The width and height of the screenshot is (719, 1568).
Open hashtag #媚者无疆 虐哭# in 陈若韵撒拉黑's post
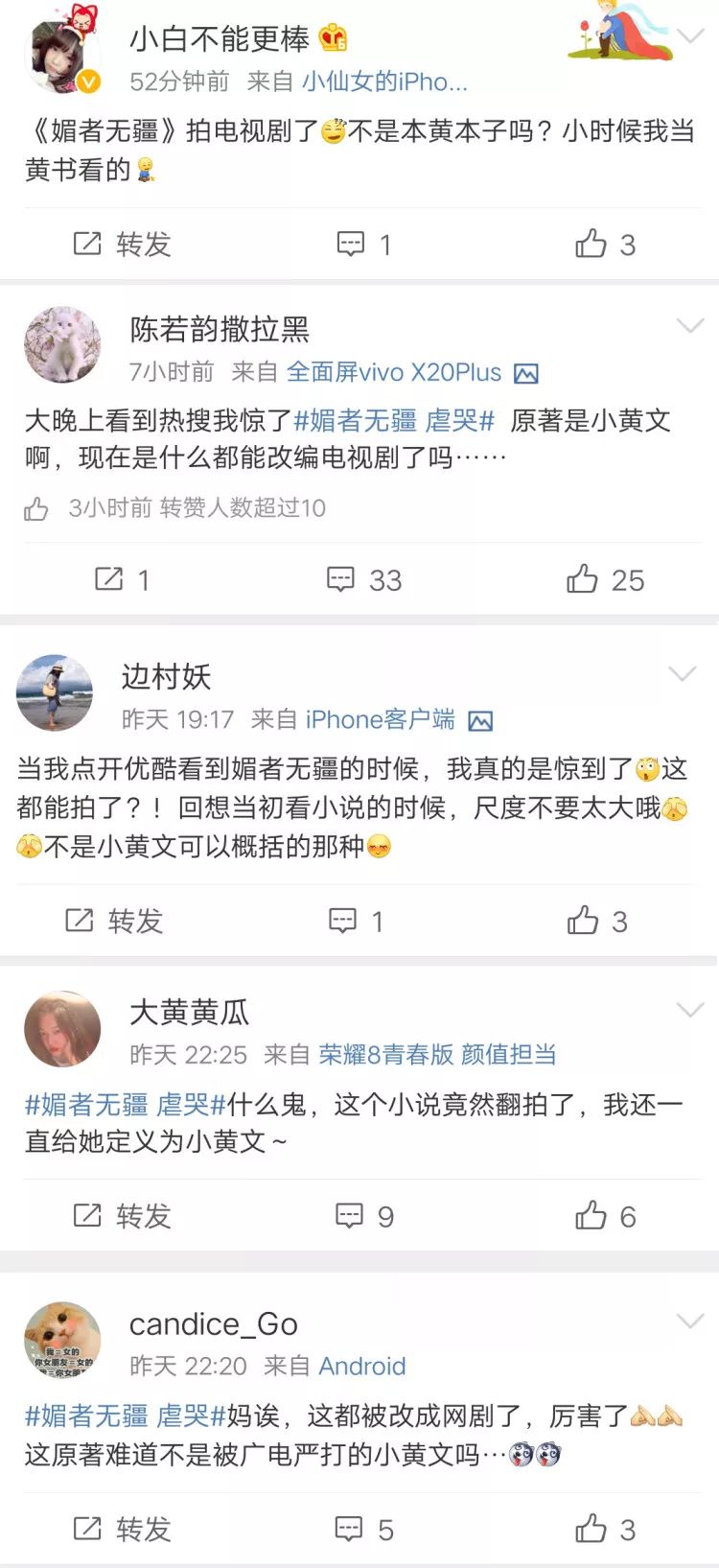pyautogui.click(x=393, y=420)
